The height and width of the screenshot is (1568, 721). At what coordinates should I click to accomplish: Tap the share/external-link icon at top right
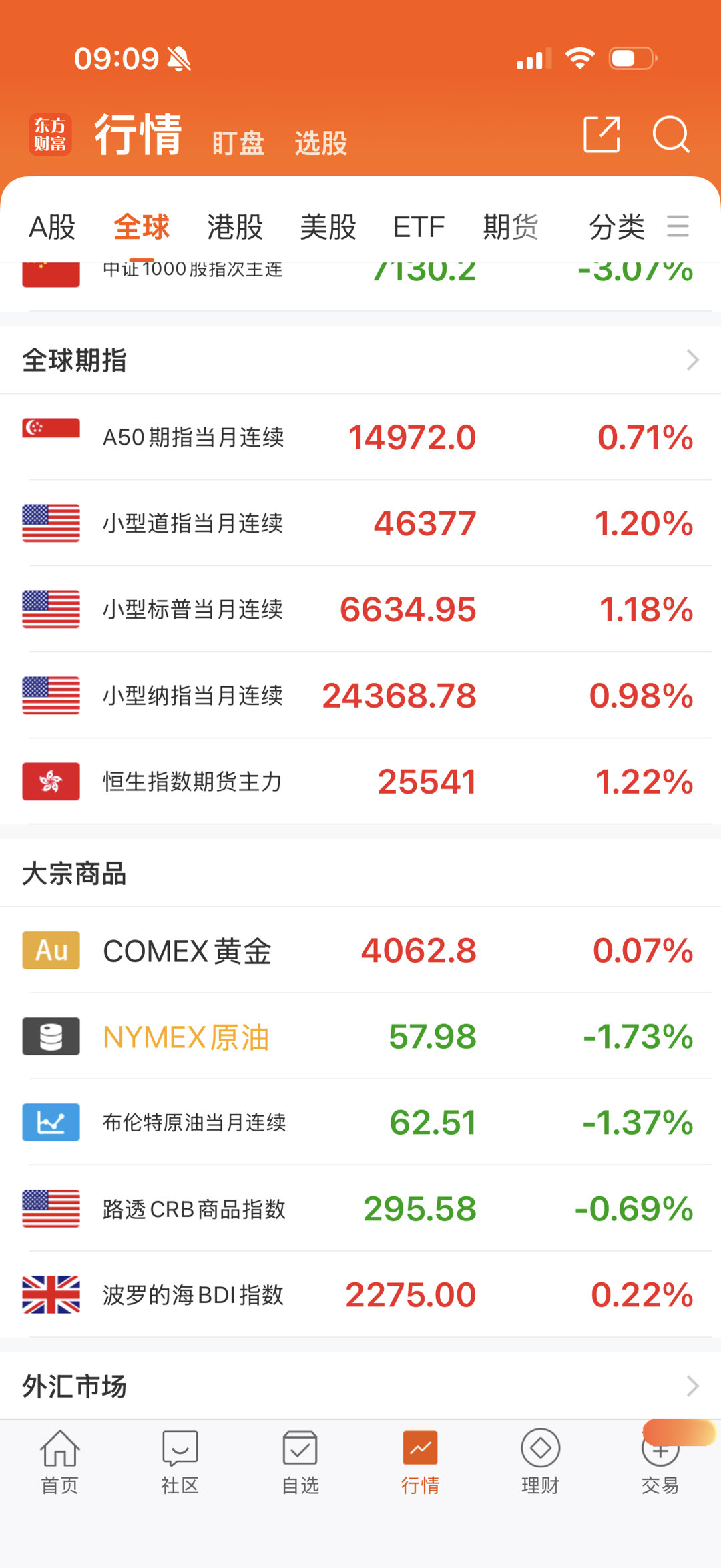coord(600,136)
